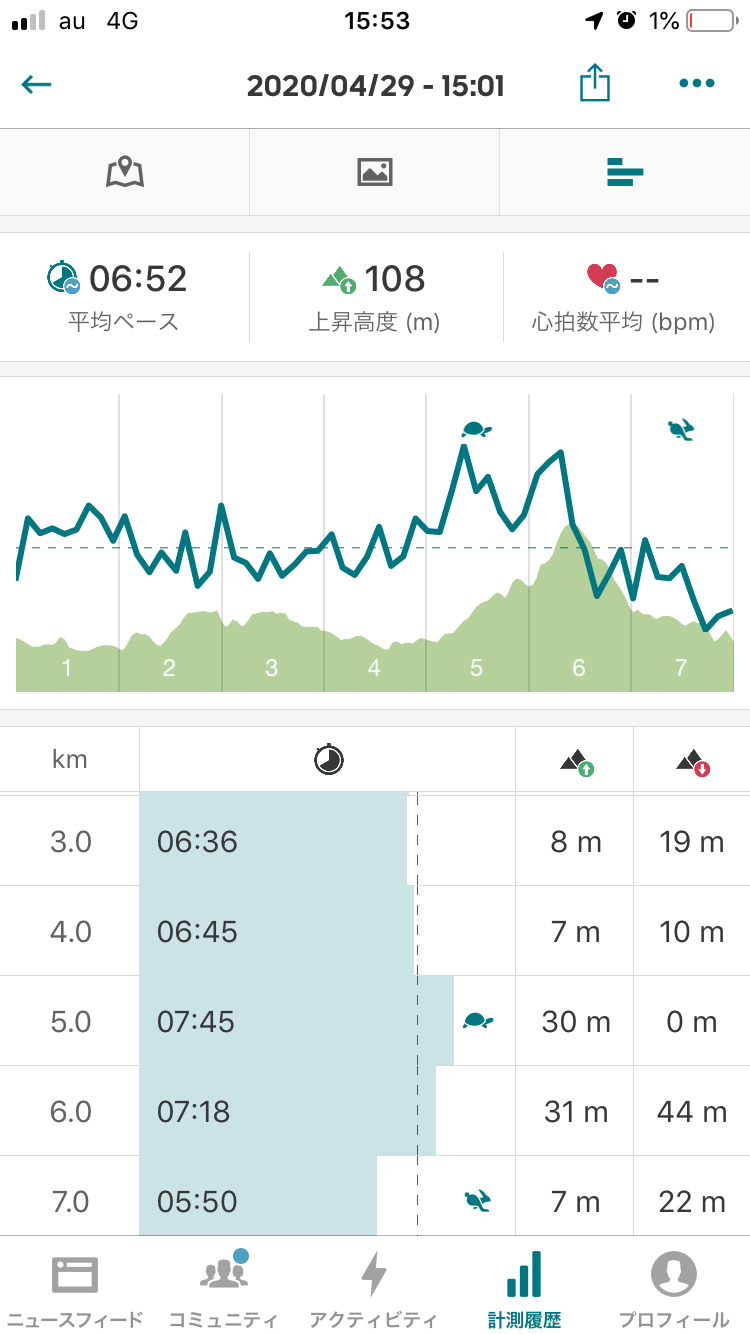Open the 計測履歴 tab
The image size is (750, 1334).
click(x=523, y=1288)
